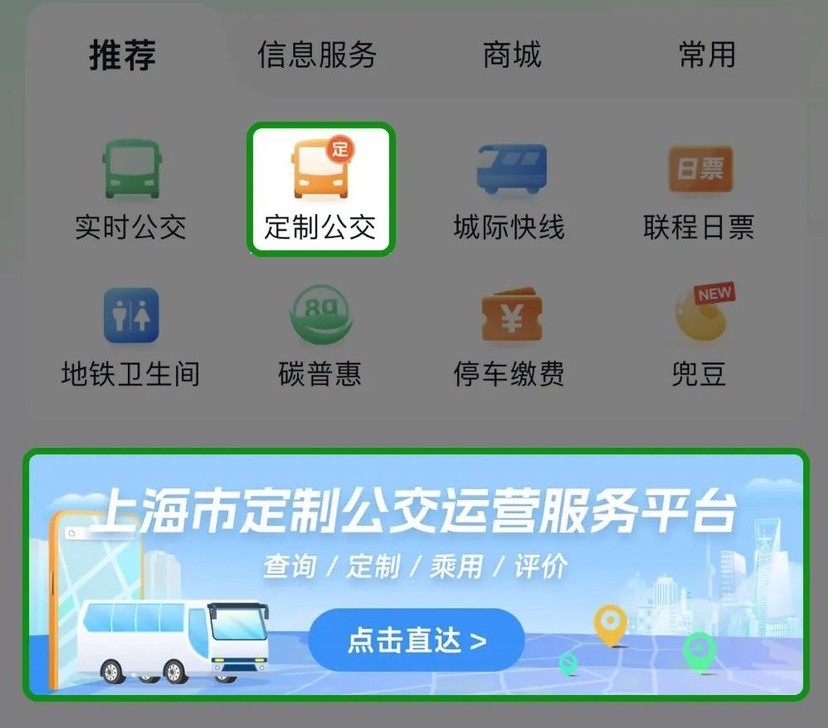
Task: Open 实时公交 real-time bus service
Action: point(131,189)
